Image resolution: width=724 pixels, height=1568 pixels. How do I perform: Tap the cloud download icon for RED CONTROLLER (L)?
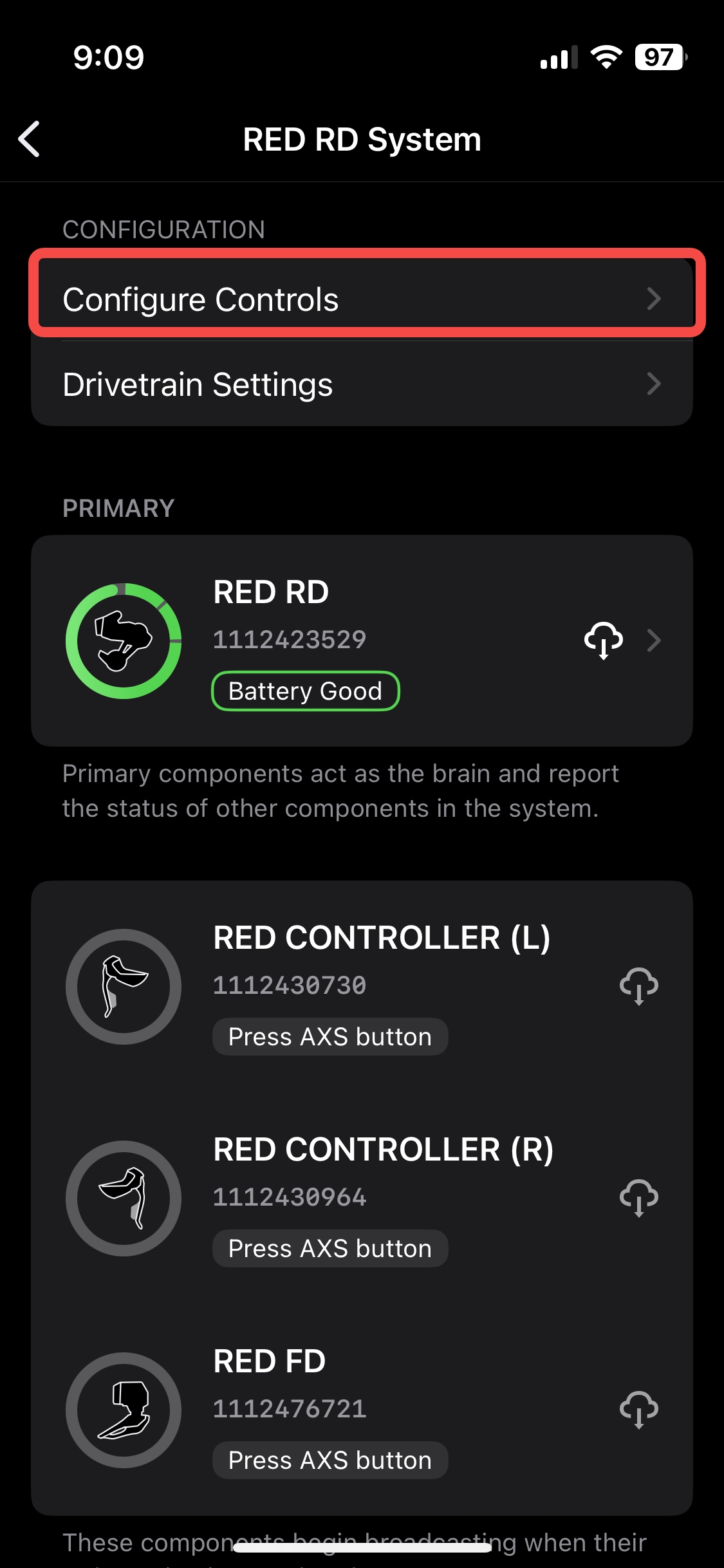click(x=638, y=986)
